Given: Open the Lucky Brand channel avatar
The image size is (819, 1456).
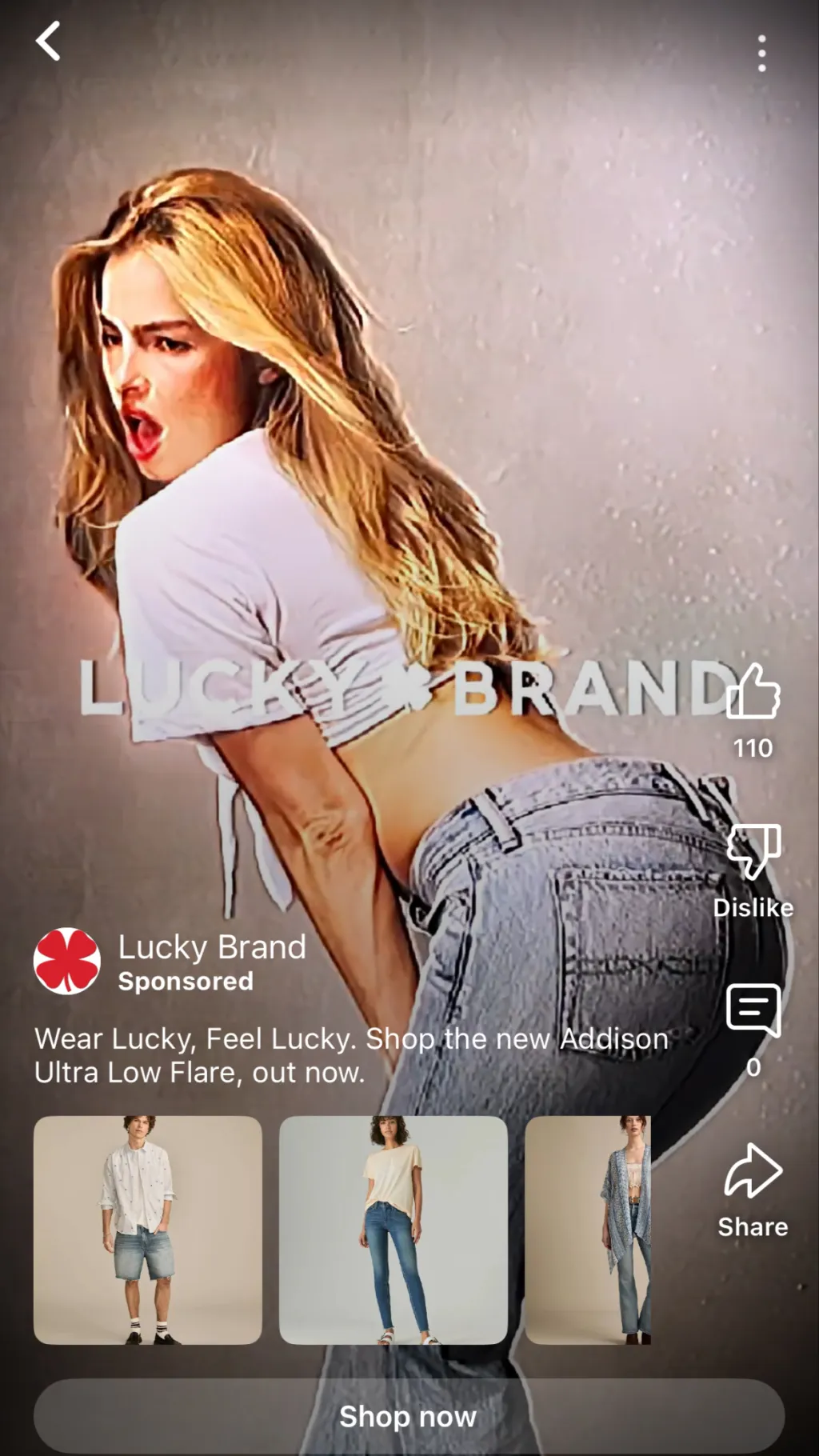Looking at the screenshot, I should coord(67,961).
